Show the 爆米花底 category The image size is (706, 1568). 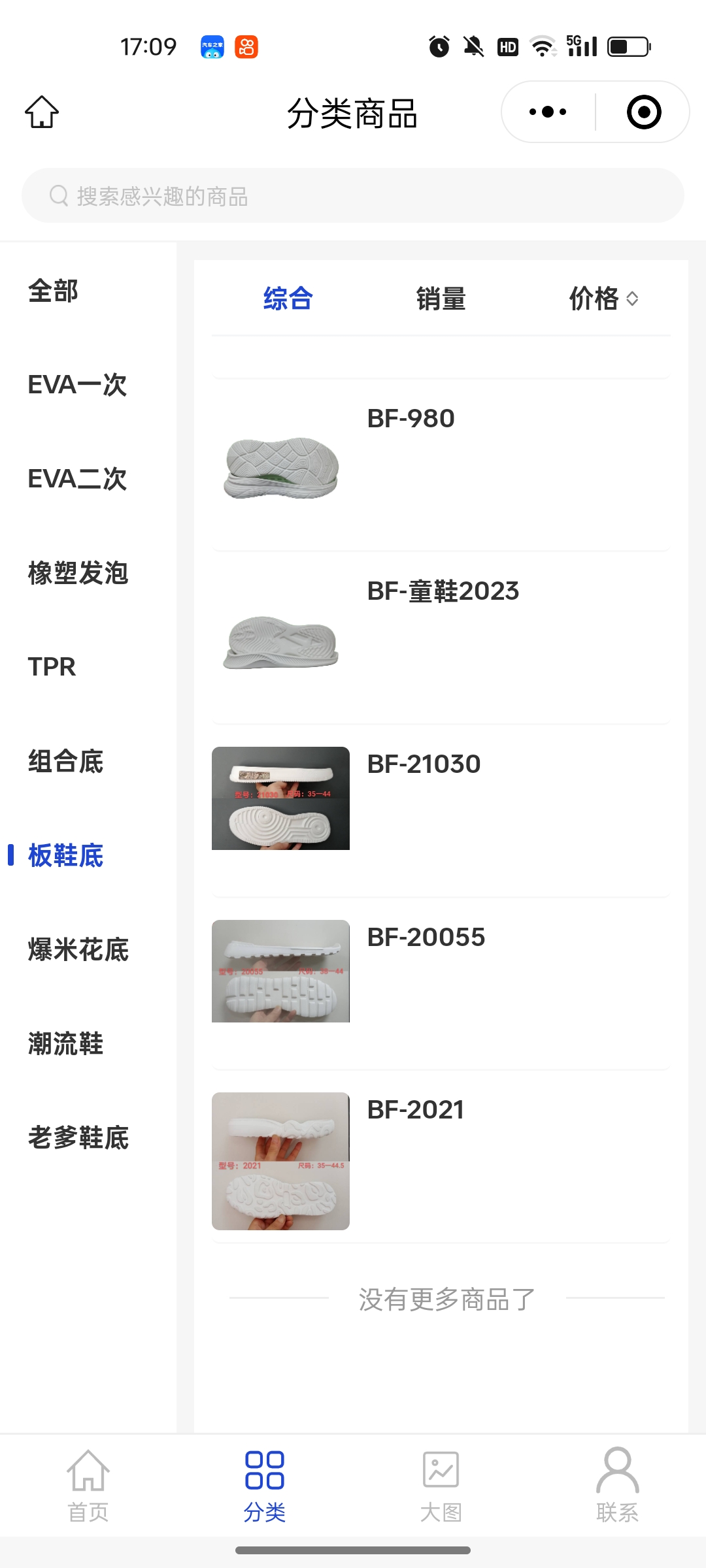[78, 949]
